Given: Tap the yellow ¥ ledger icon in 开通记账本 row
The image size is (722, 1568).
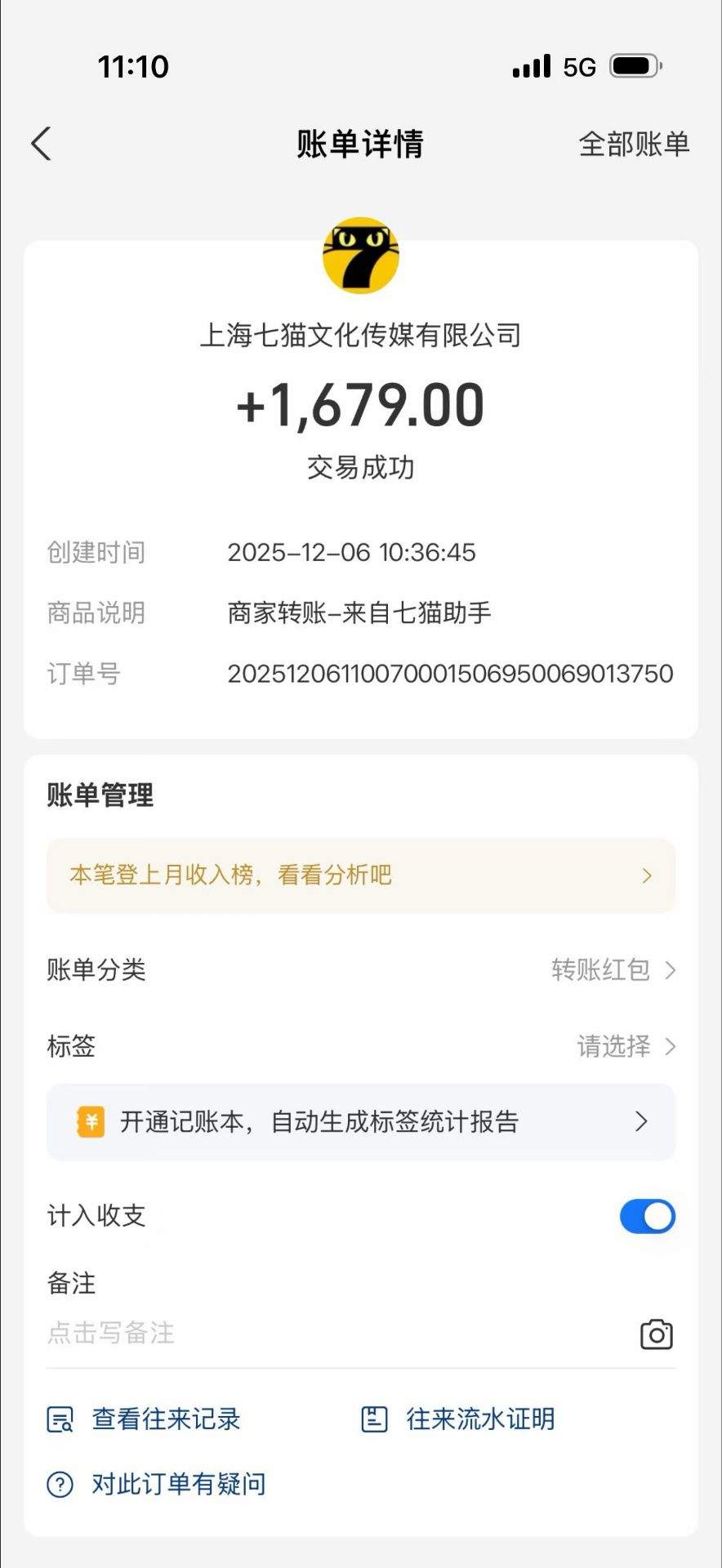Looking at the screenshot, I should [90, 1122].
